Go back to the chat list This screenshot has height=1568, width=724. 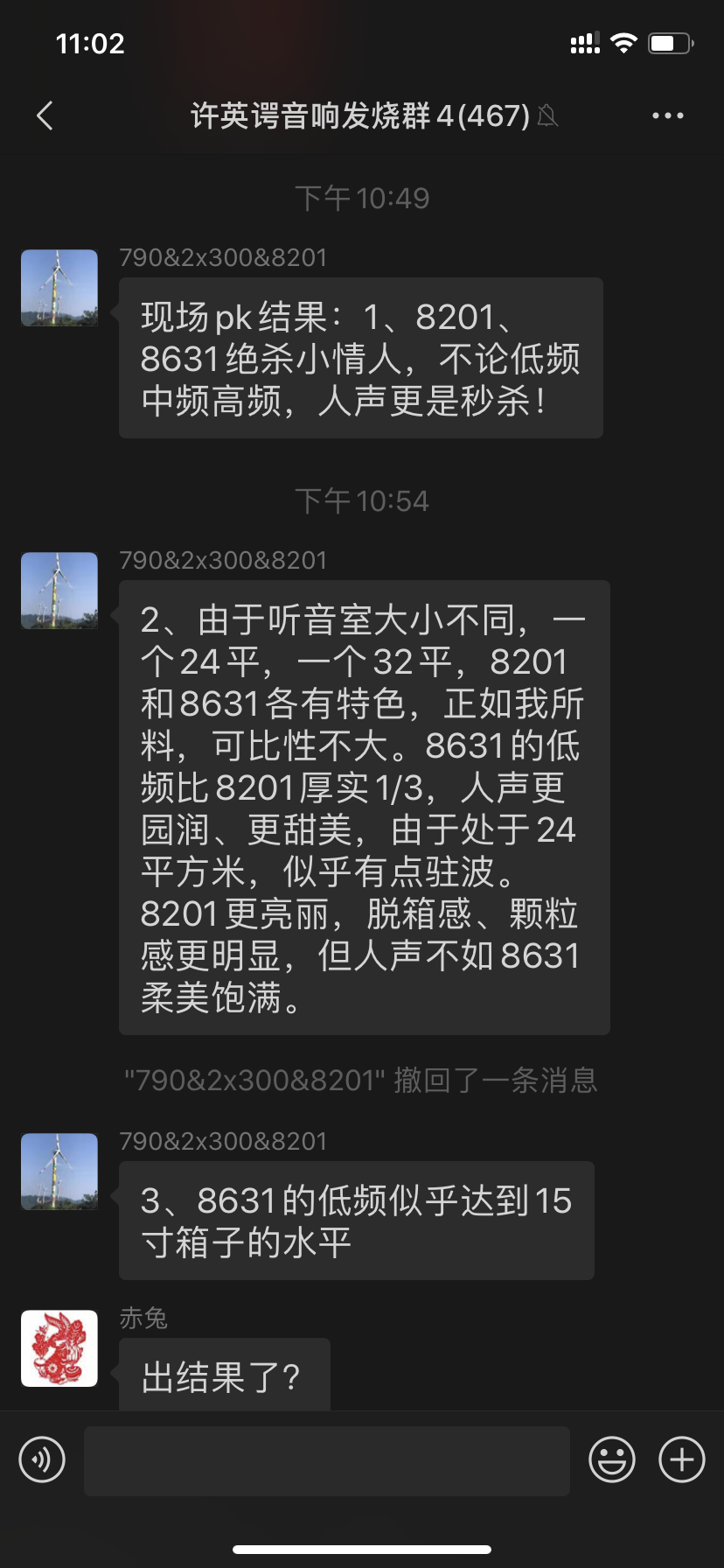click(45, 115)
